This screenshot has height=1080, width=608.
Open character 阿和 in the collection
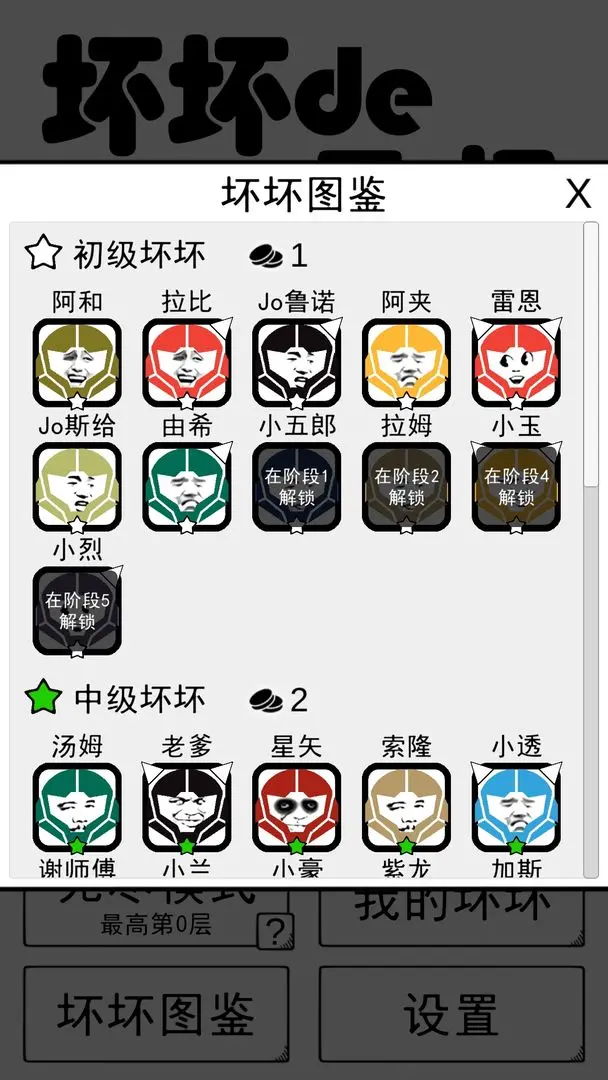tap(77, 362)
